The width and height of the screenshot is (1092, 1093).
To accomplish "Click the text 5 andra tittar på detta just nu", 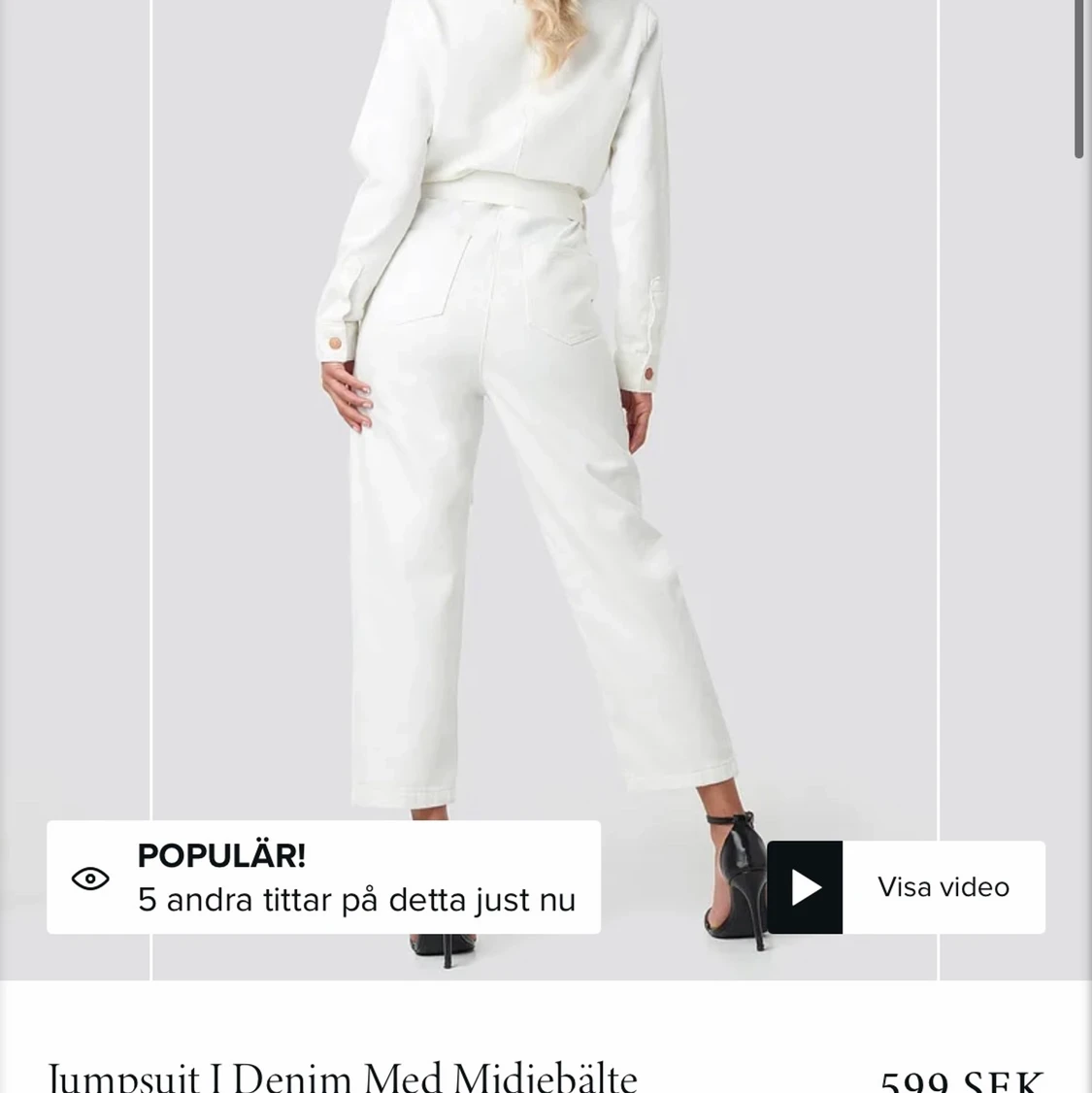I will pyautogui.click(x=358, y=900).
